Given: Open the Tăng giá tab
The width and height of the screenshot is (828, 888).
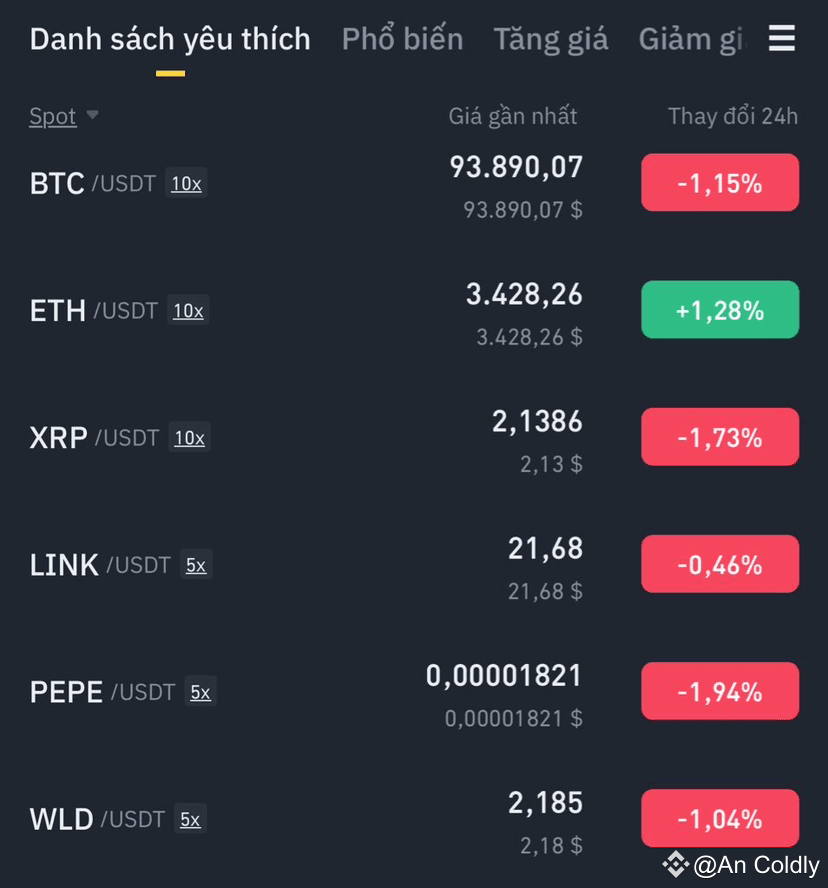Looking at the screenshot, I should [550, 39].
